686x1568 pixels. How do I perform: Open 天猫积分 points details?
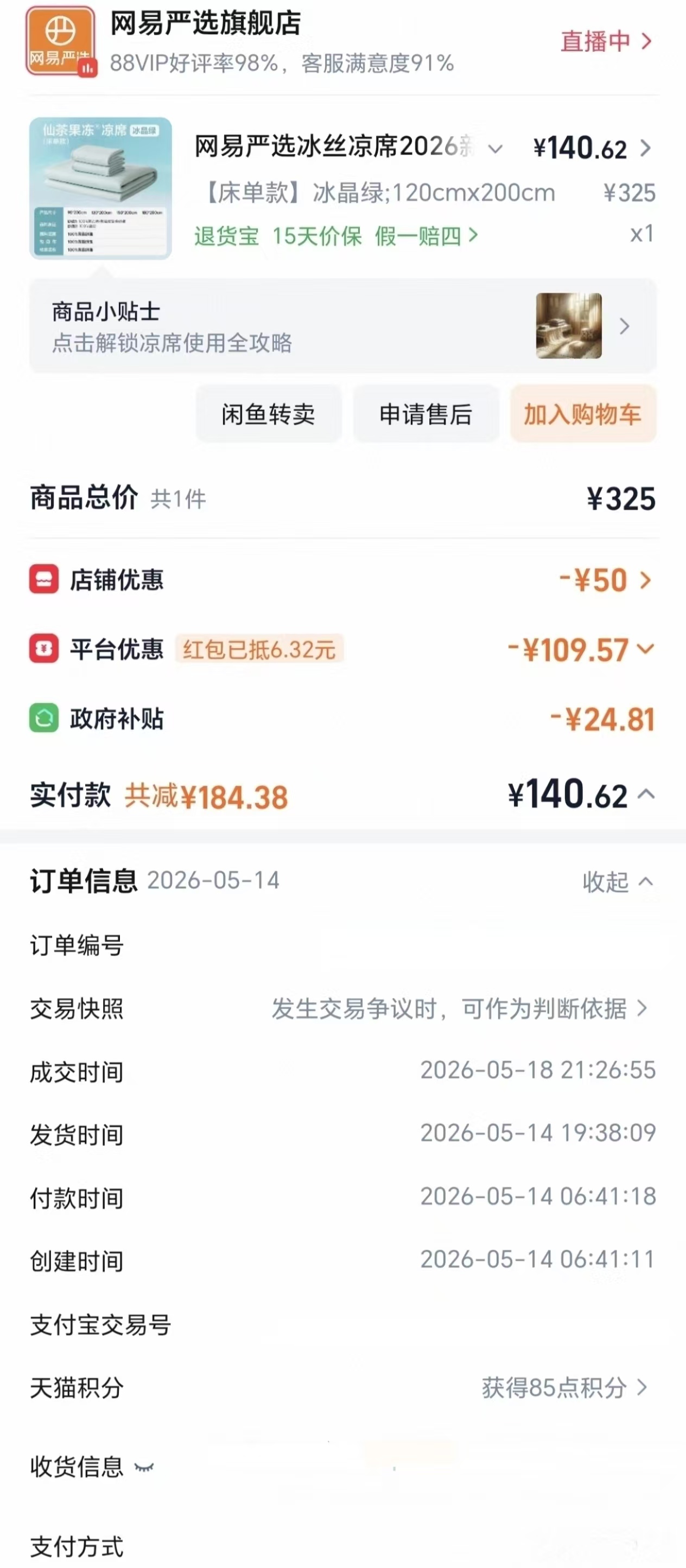343,1388
